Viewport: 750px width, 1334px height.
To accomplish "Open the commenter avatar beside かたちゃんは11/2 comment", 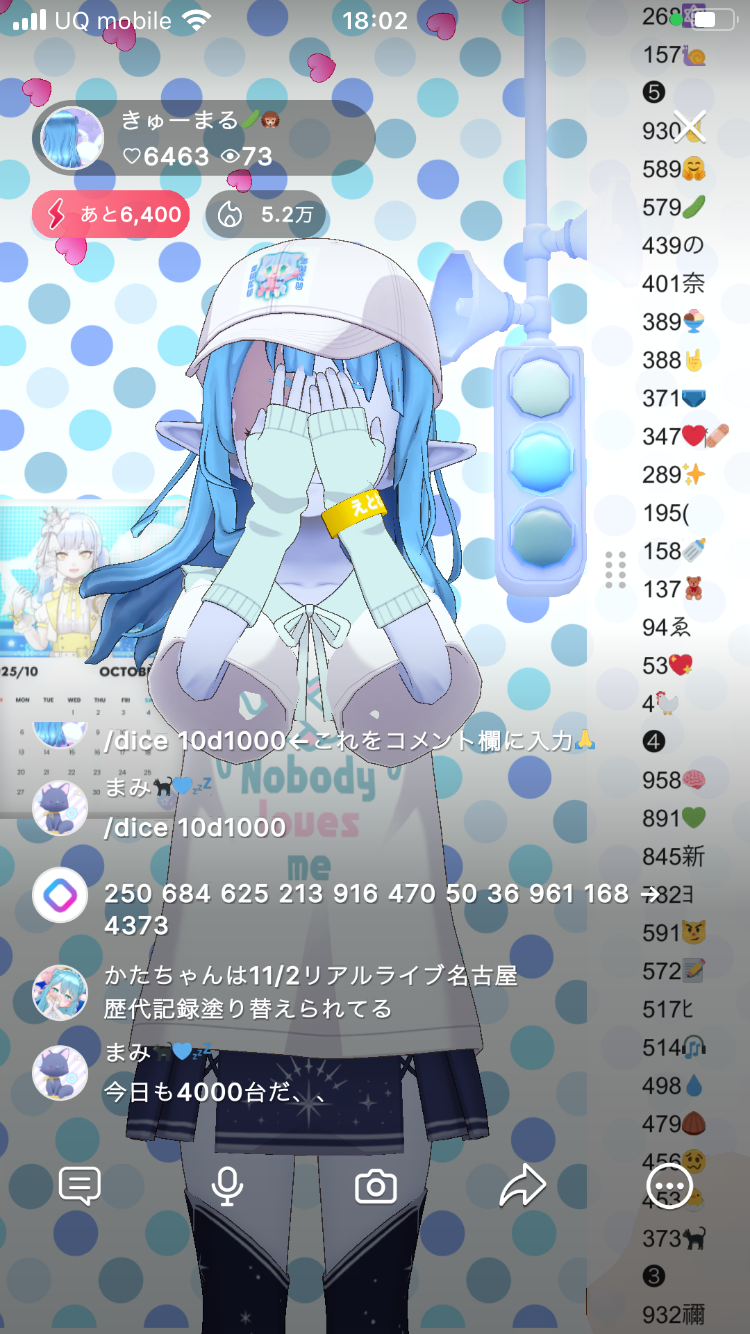I will (x=60, y=991).
